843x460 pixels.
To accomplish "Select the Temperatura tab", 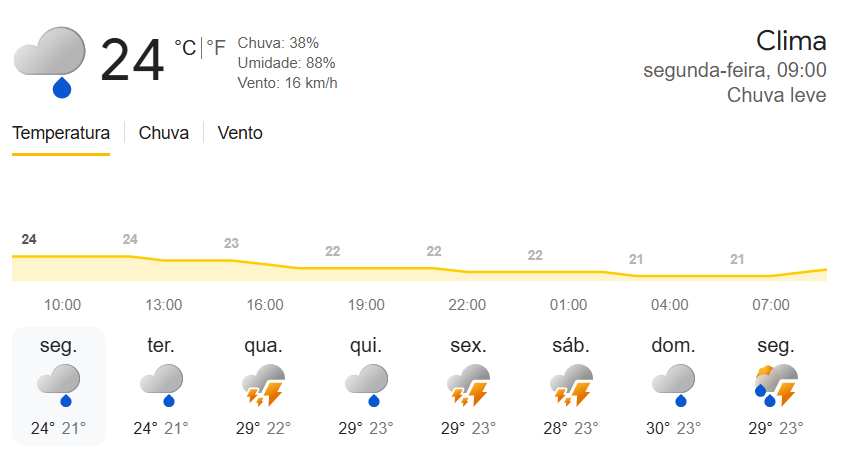I will click(x=61, y=133).
